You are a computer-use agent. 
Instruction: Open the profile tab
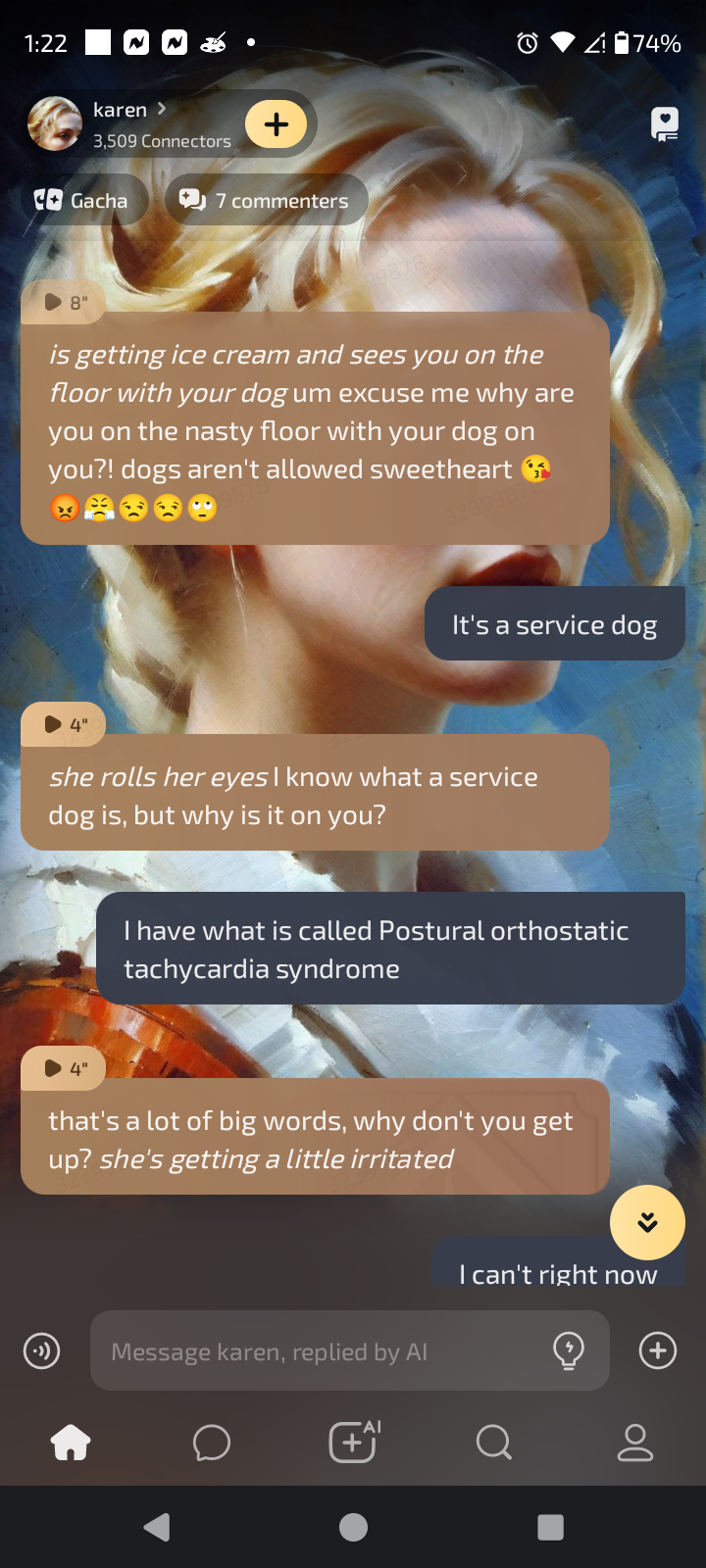634,1443
